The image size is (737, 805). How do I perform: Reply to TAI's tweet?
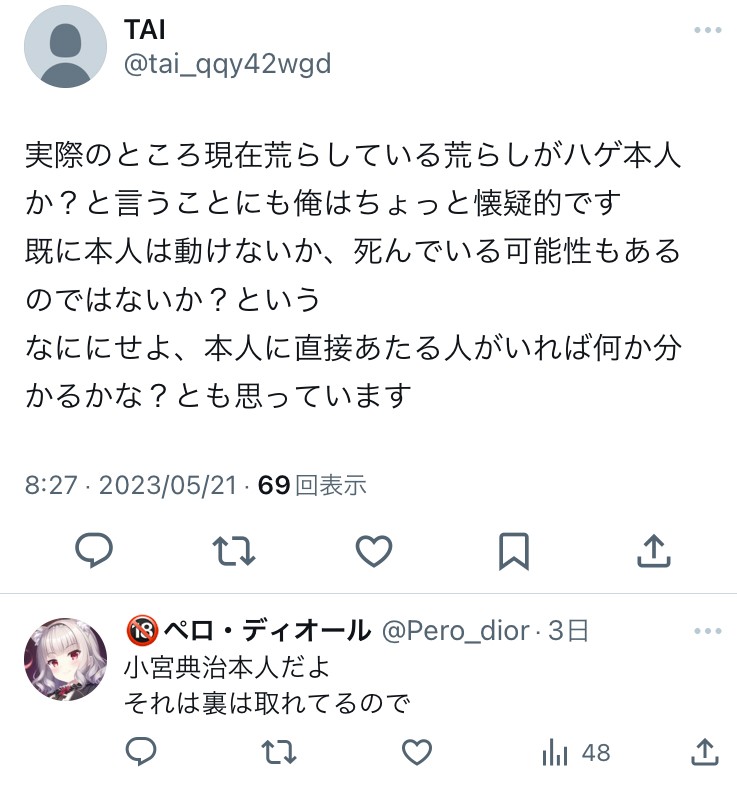click(95, 549)
